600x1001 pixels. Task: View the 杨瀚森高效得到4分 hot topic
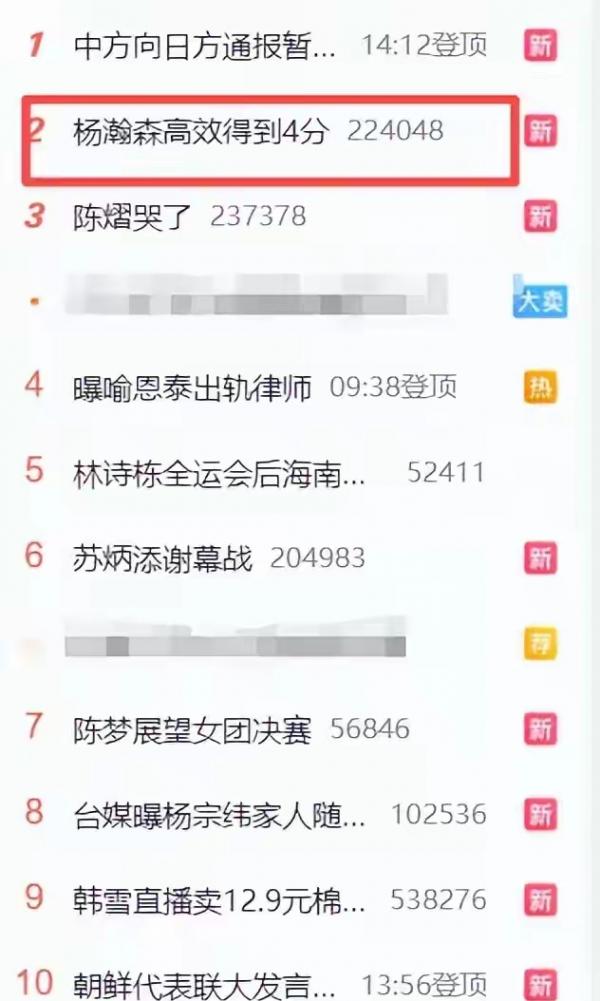click(x=201, y=130)
